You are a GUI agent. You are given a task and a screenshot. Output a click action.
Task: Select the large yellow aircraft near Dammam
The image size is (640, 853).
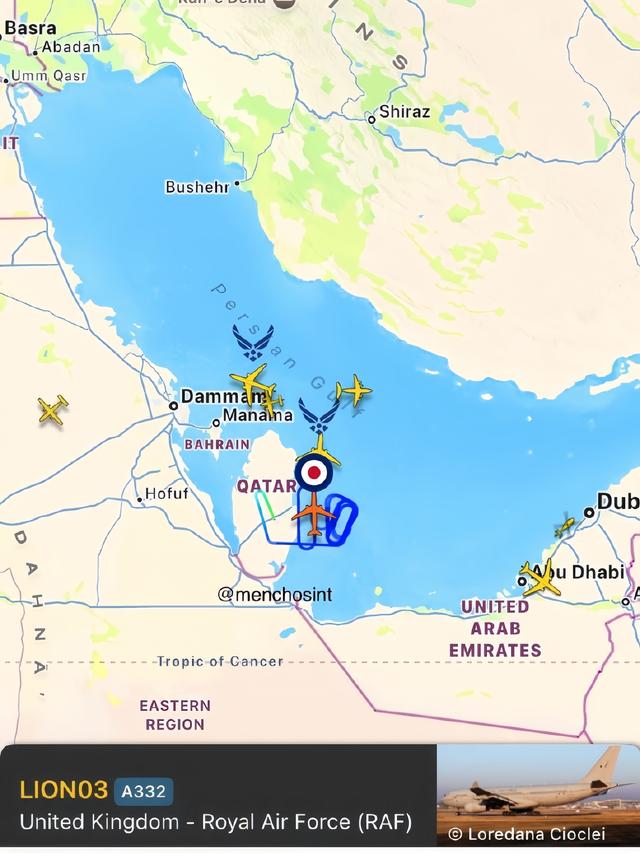253,383
